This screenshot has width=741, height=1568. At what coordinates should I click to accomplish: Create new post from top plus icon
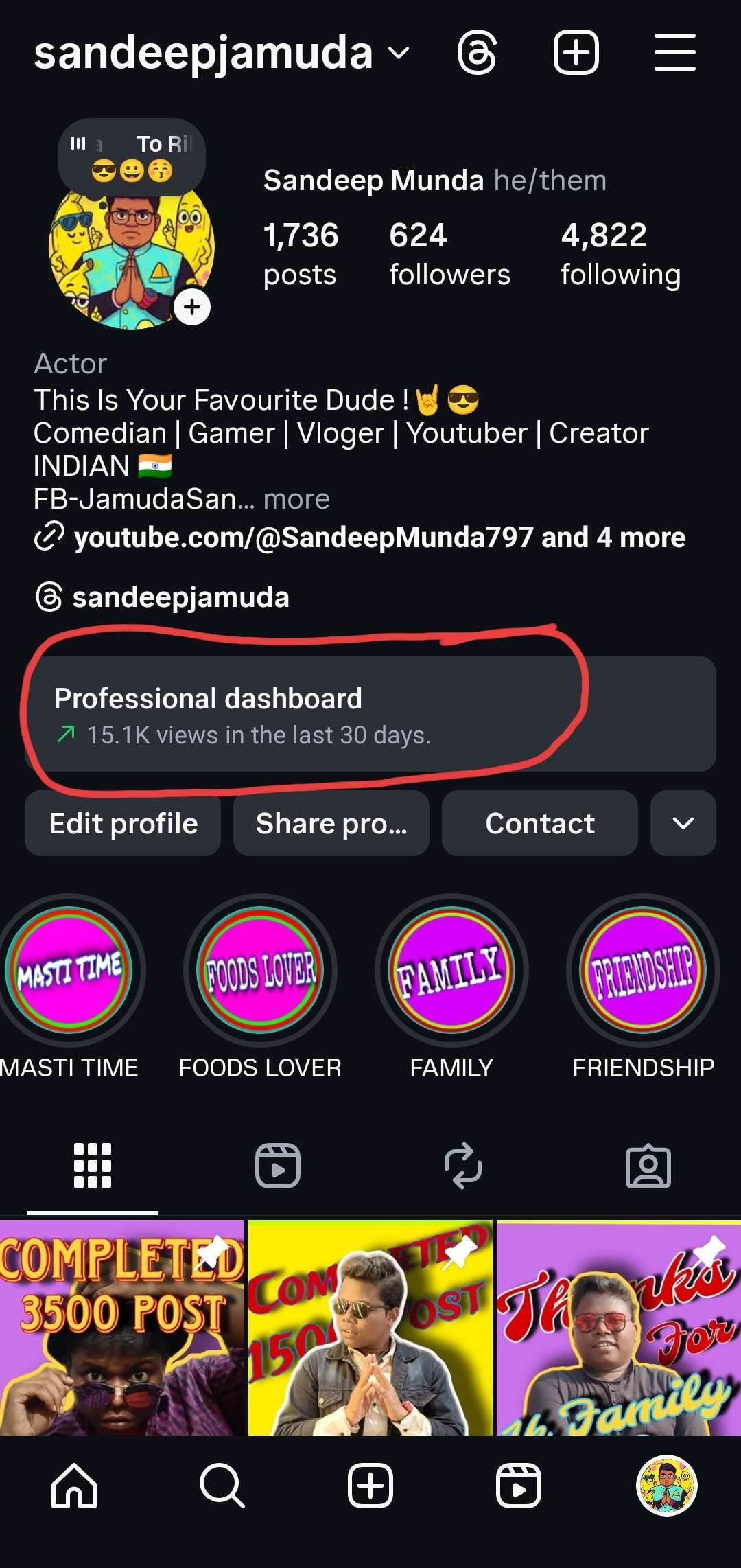[576, 53]
